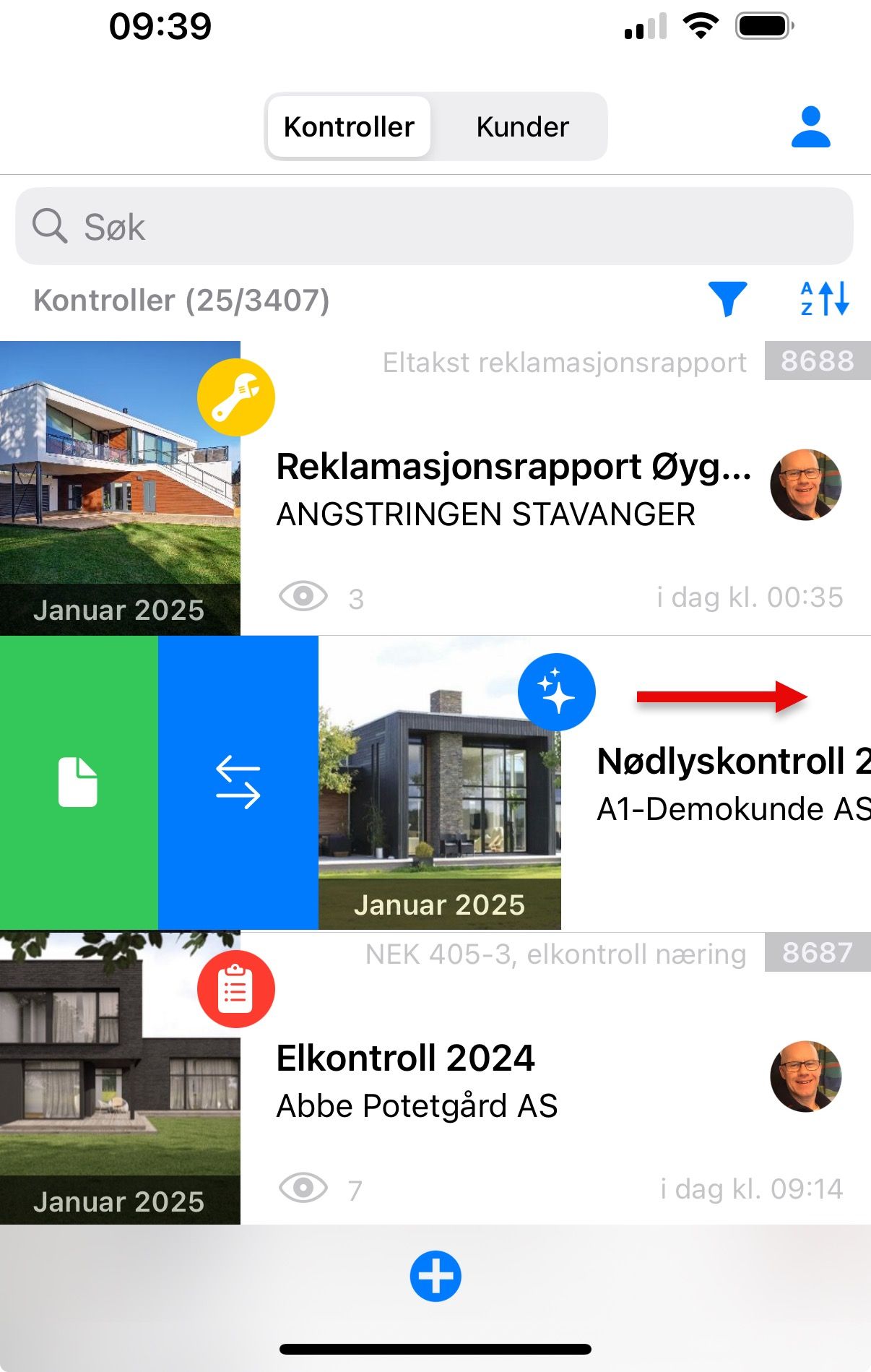Change the A-Z sort order
871x1372 pixels.
[x=824, y=298]
